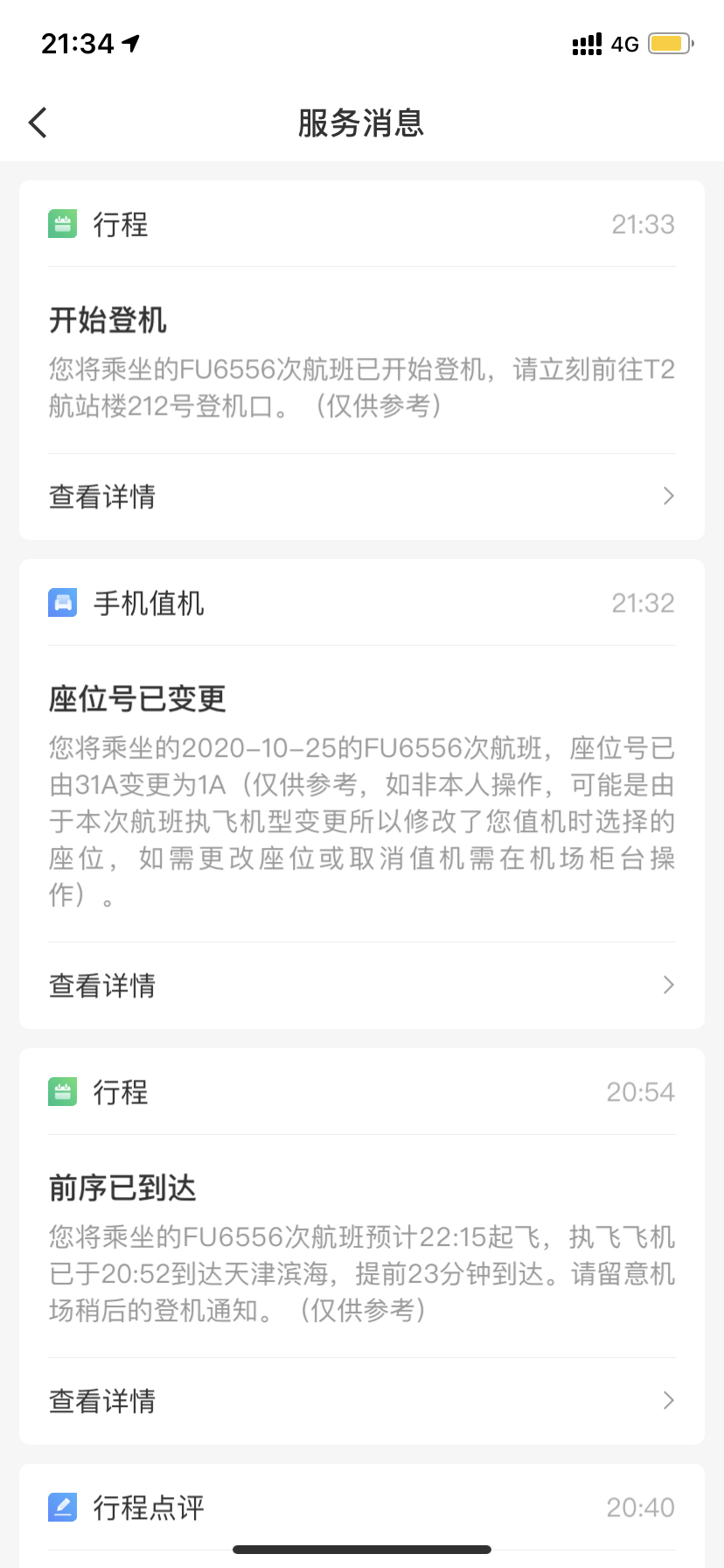Open 查看详情 for the 开始登机 message
The width and height of the screenshot is (724, 1568).
coord(361,496)
